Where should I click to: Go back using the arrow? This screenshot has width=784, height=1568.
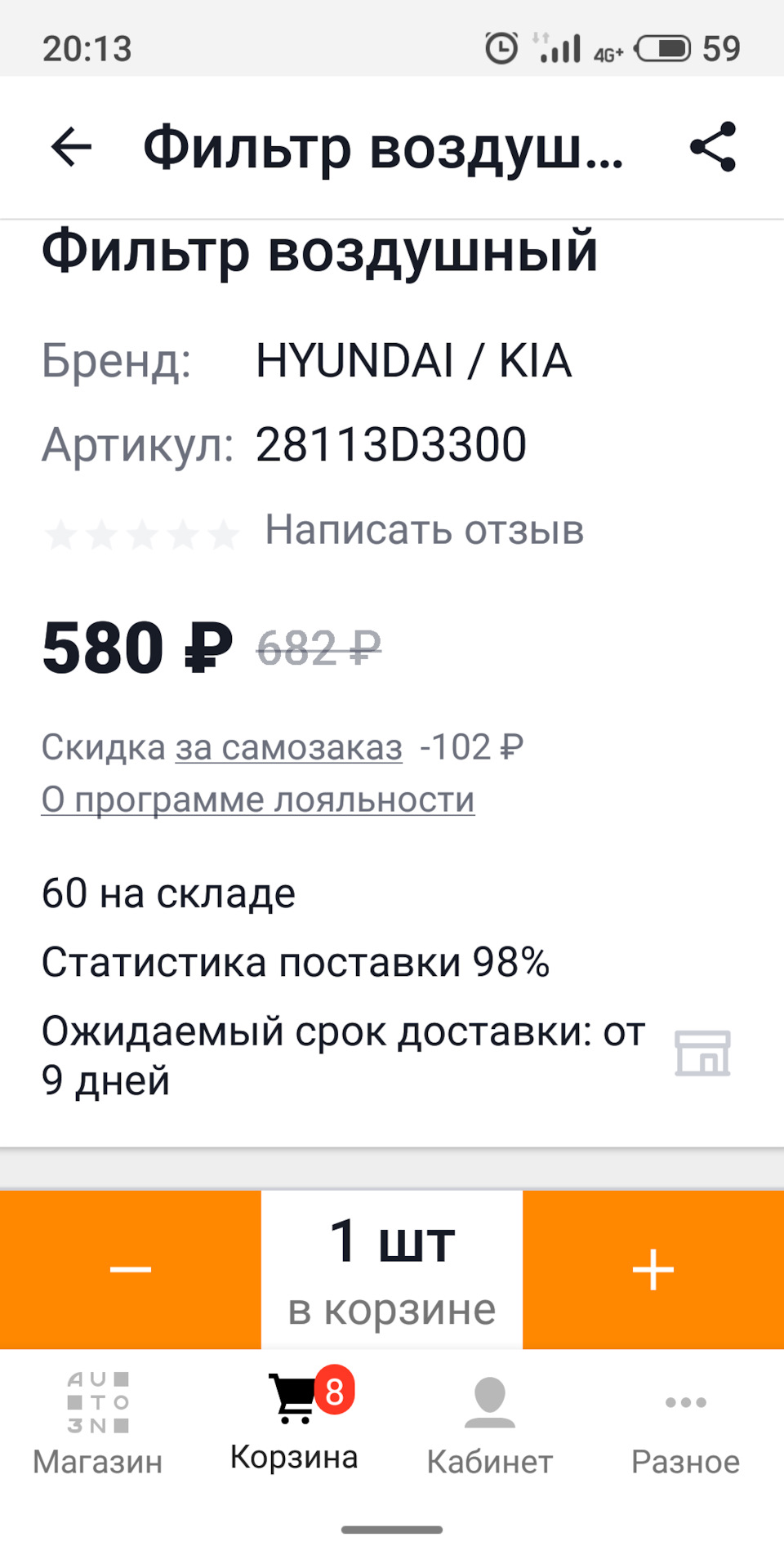point(71,148)
